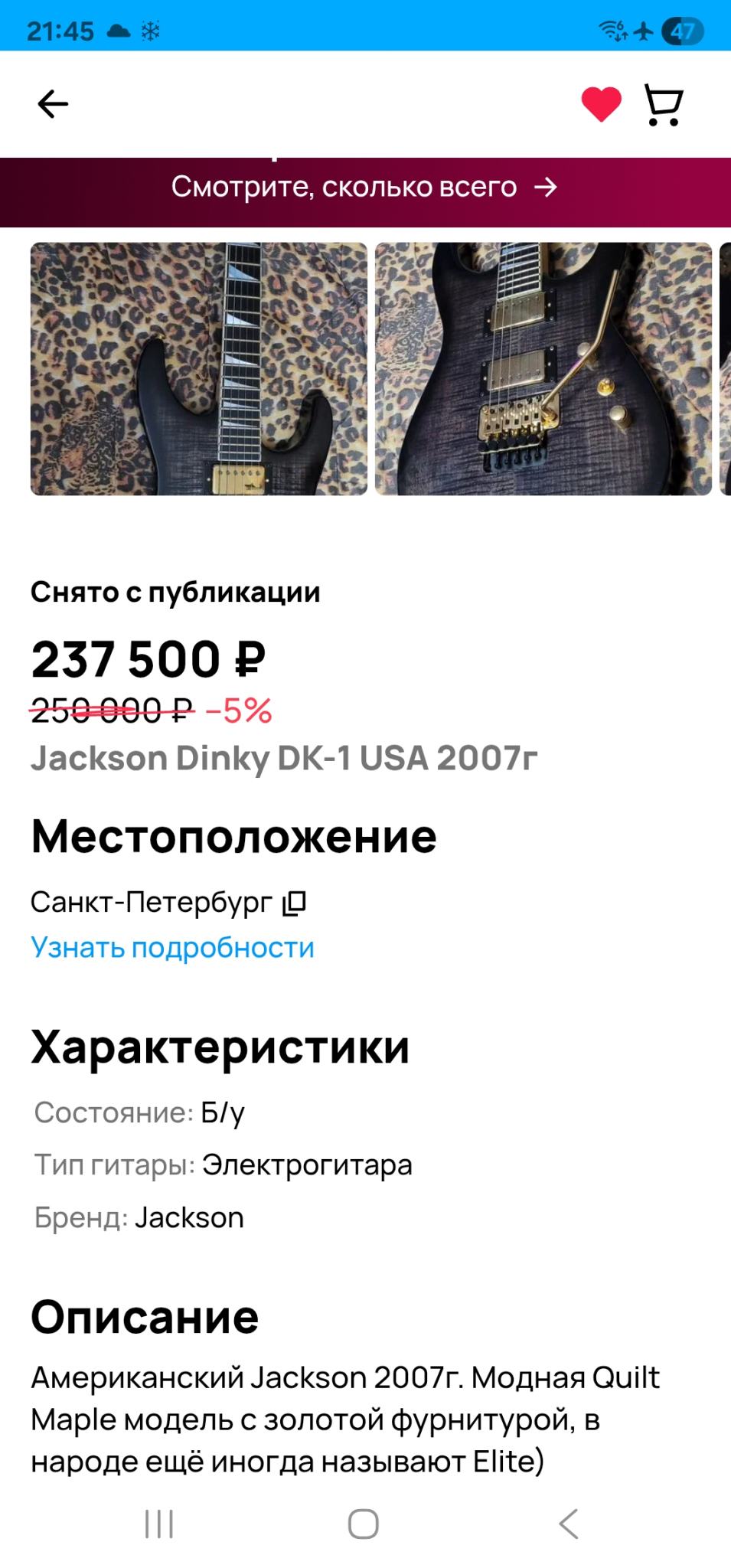View the guitar neck photo
This screenshot has height=1568, width=731.
199,369
